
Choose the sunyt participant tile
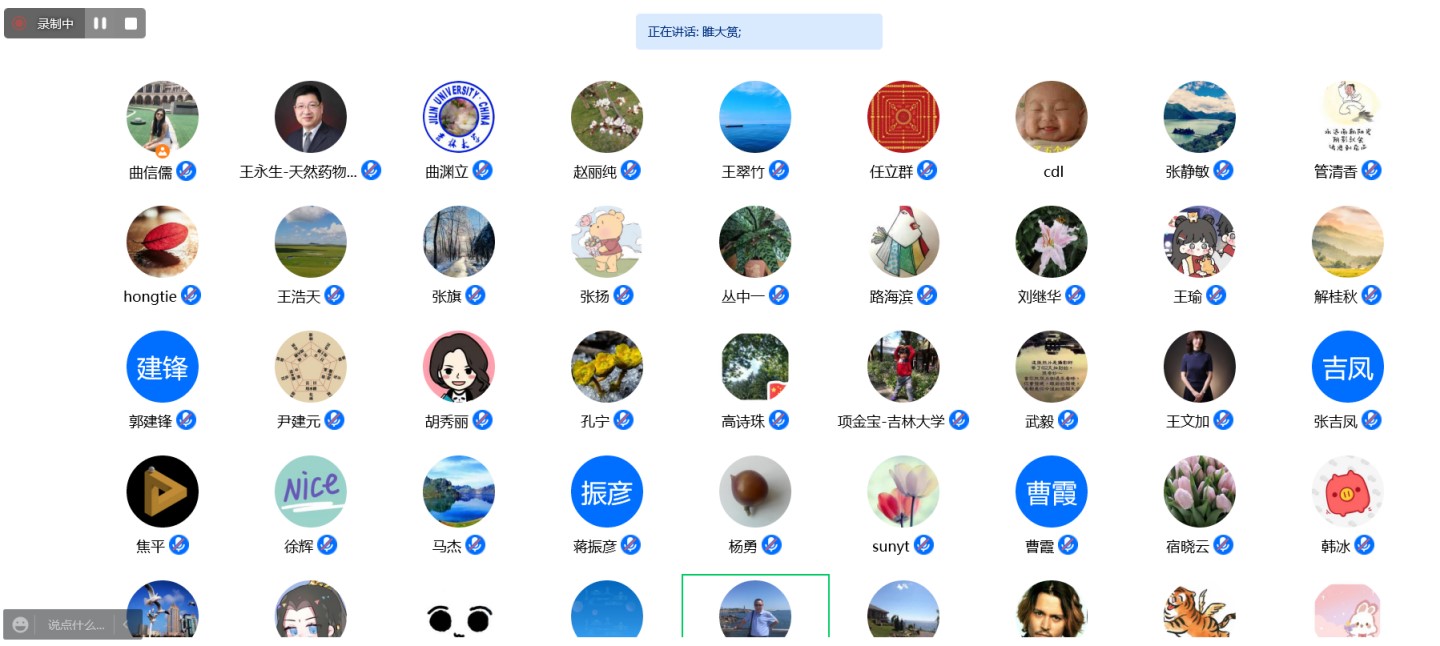[x=902, y=492]
